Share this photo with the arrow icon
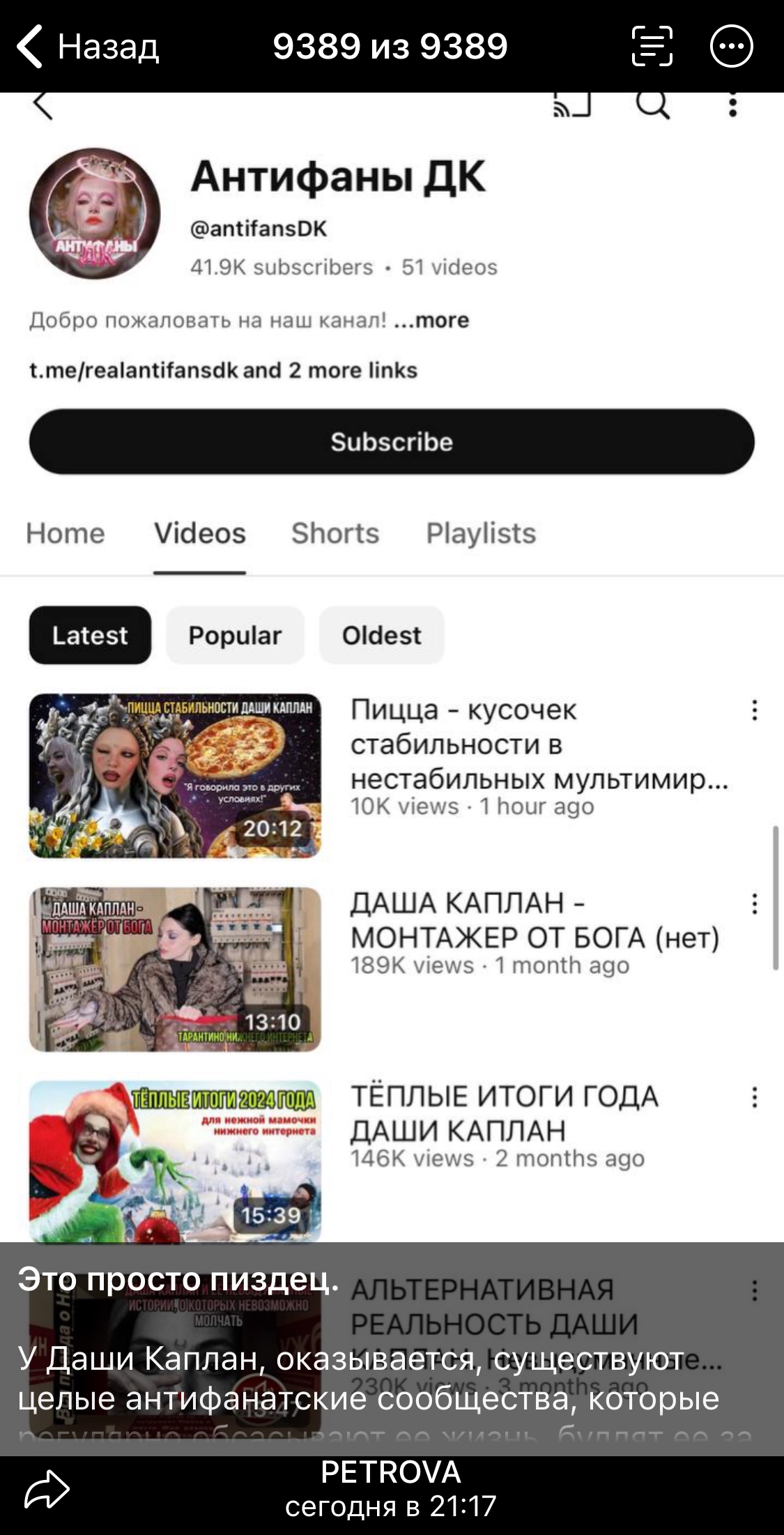 (x=47, y=1490)
